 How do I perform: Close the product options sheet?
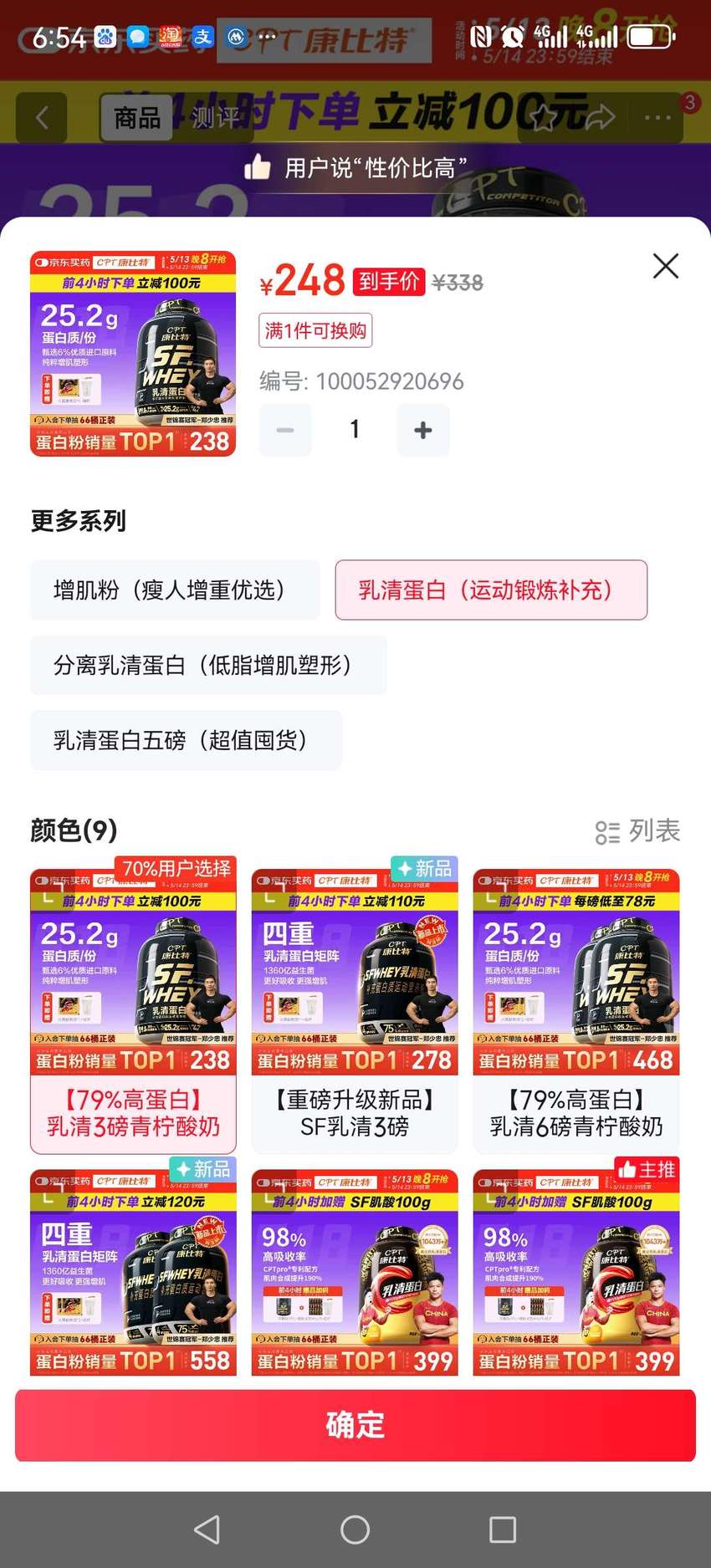pyautogui.click(x=665, y=266)
